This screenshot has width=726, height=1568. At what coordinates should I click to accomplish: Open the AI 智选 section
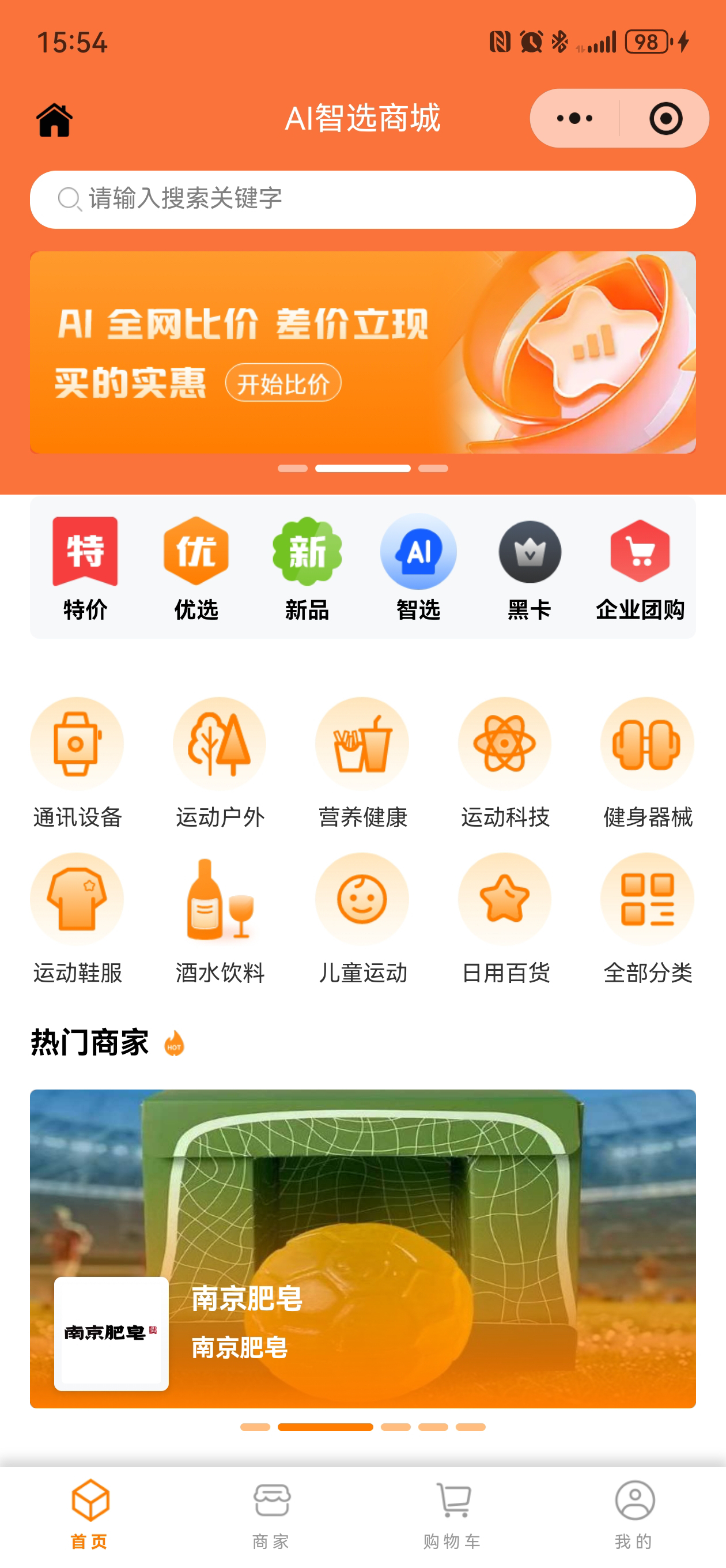pyautogui.click(x=418, y=567)
